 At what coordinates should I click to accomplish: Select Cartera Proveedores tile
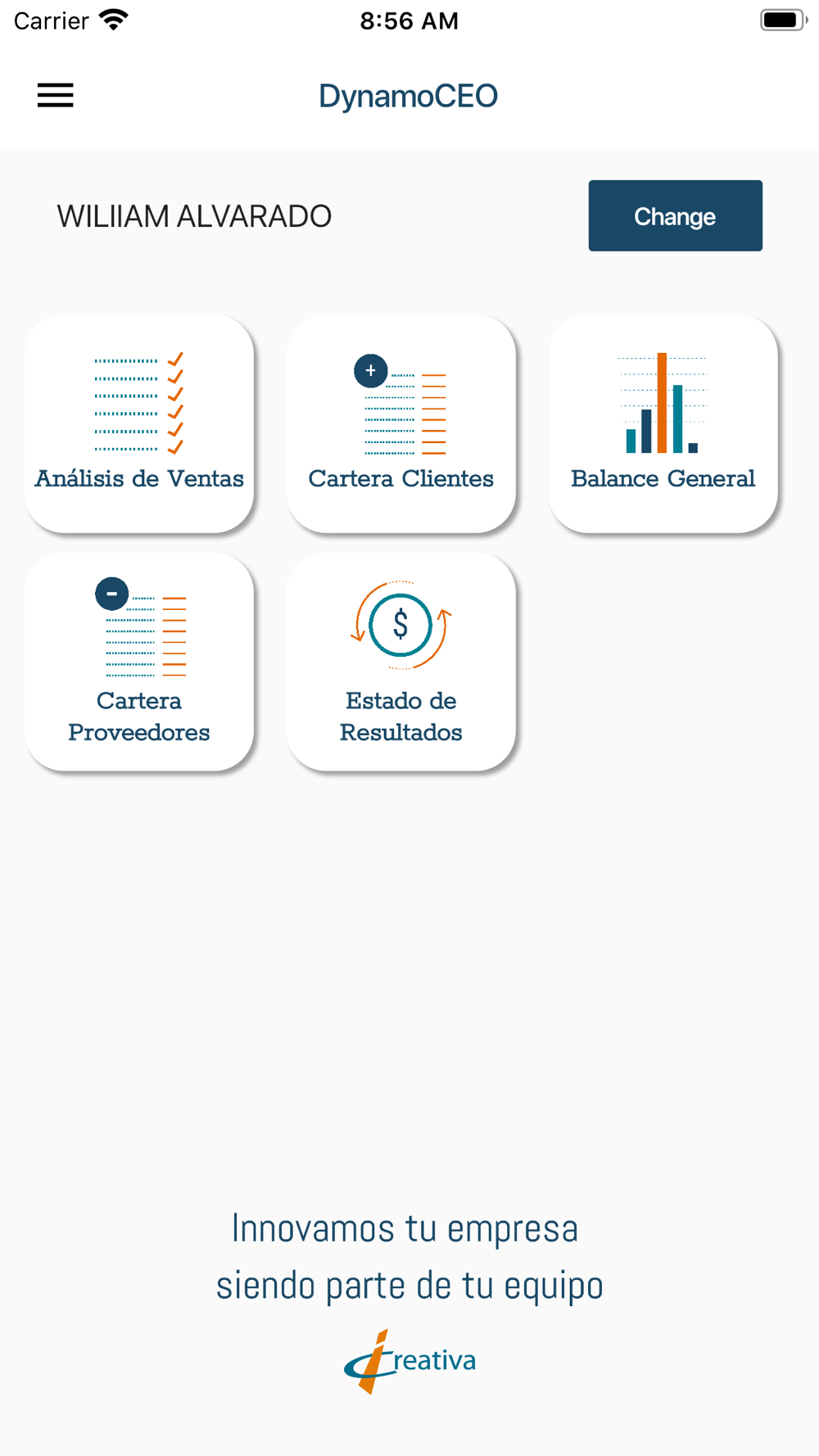pyautogui.click(x=139, y=662)
